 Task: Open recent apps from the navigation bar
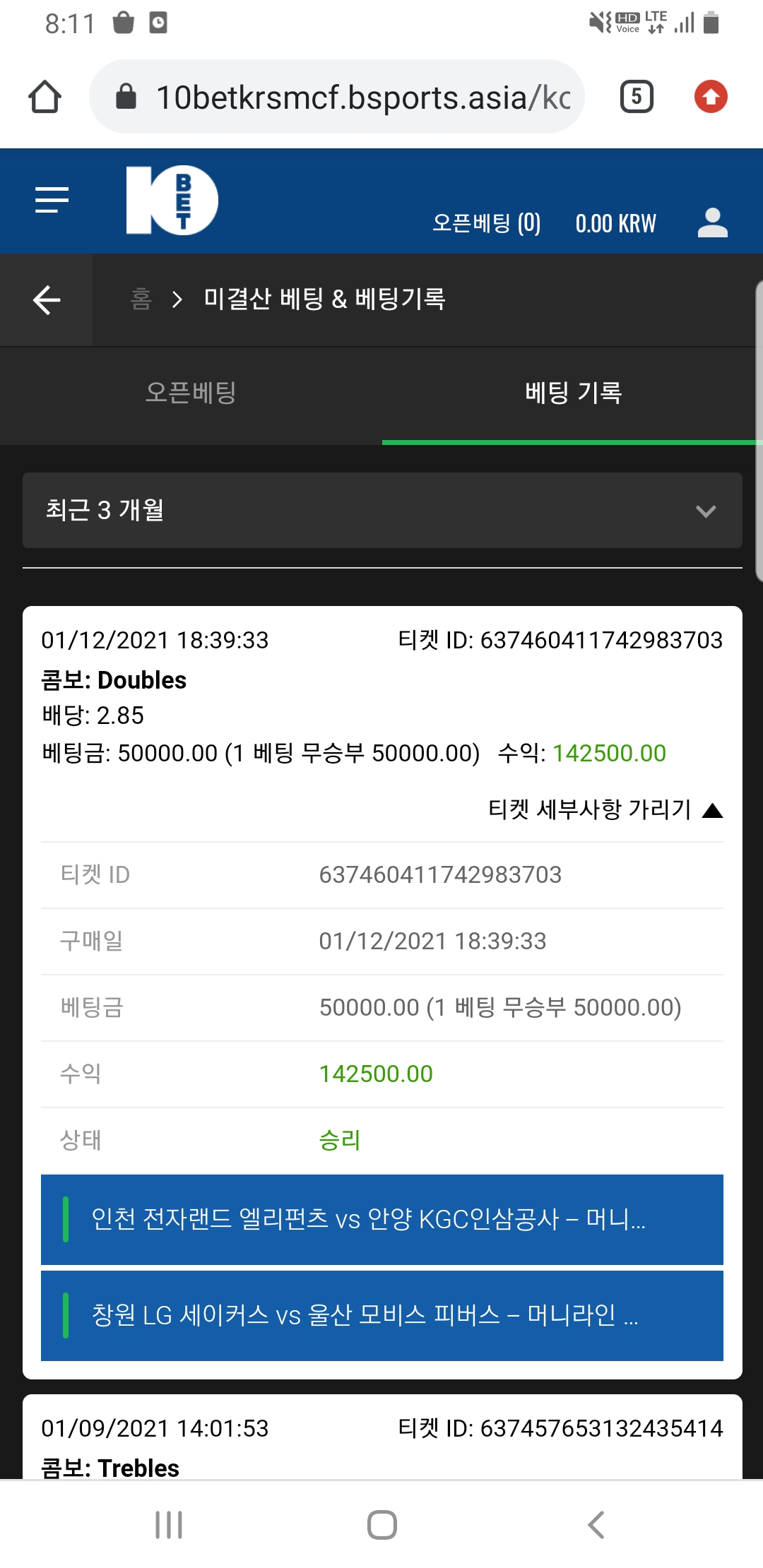coord(169,1525)
